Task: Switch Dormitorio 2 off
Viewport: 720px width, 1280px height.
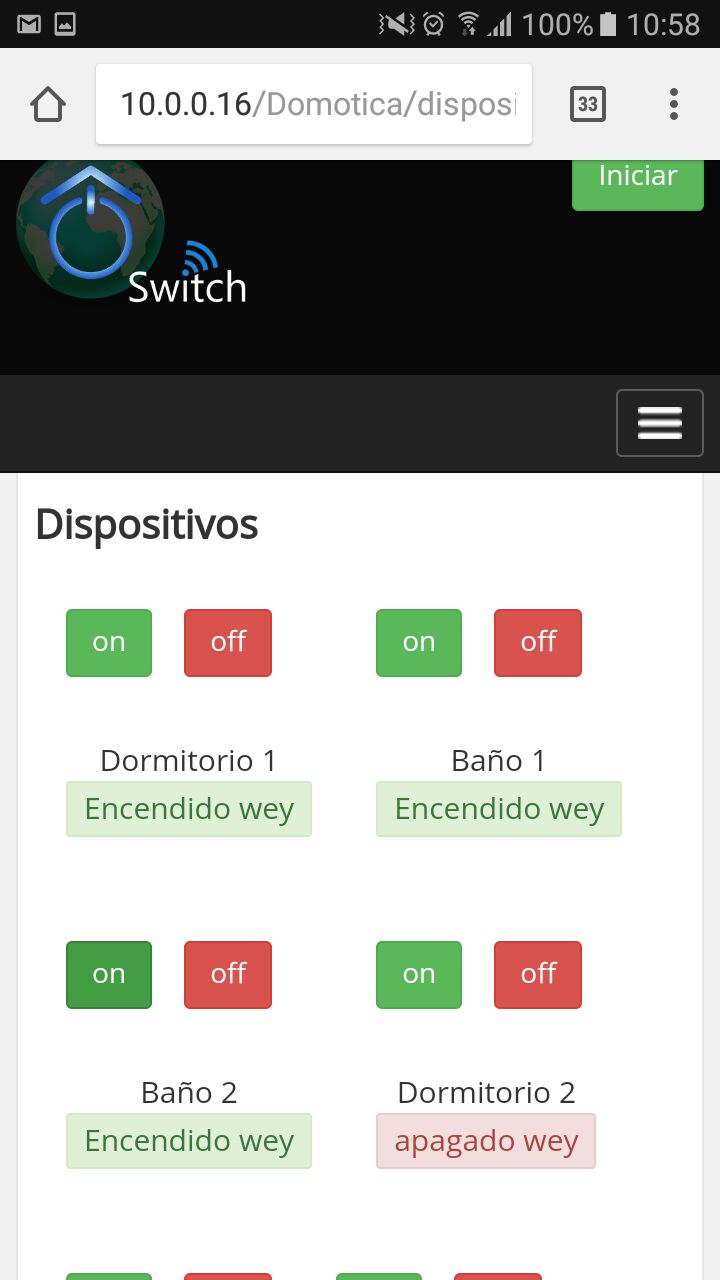Action: 538,975
